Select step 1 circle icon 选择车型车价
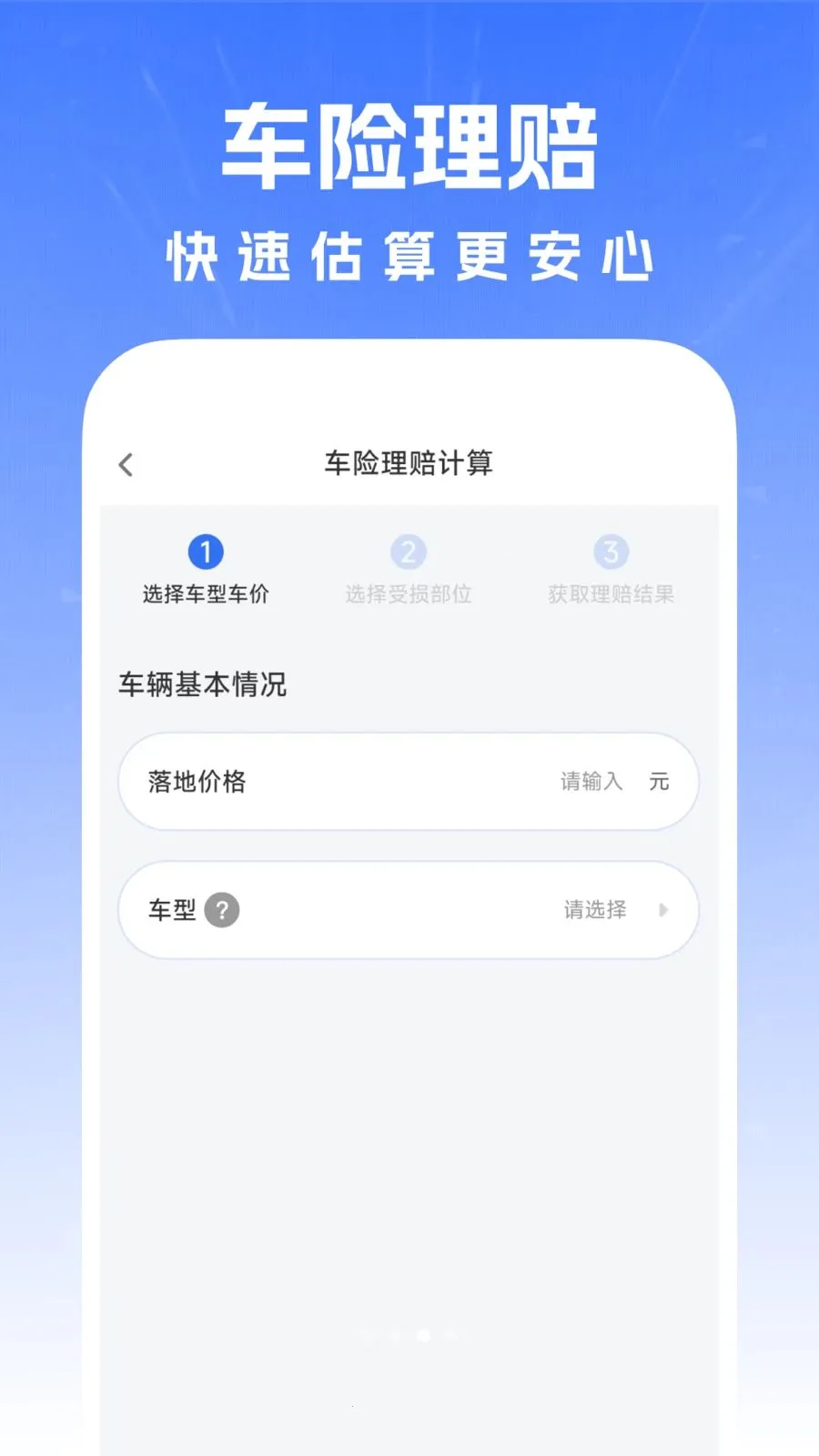 pos(204,552)
